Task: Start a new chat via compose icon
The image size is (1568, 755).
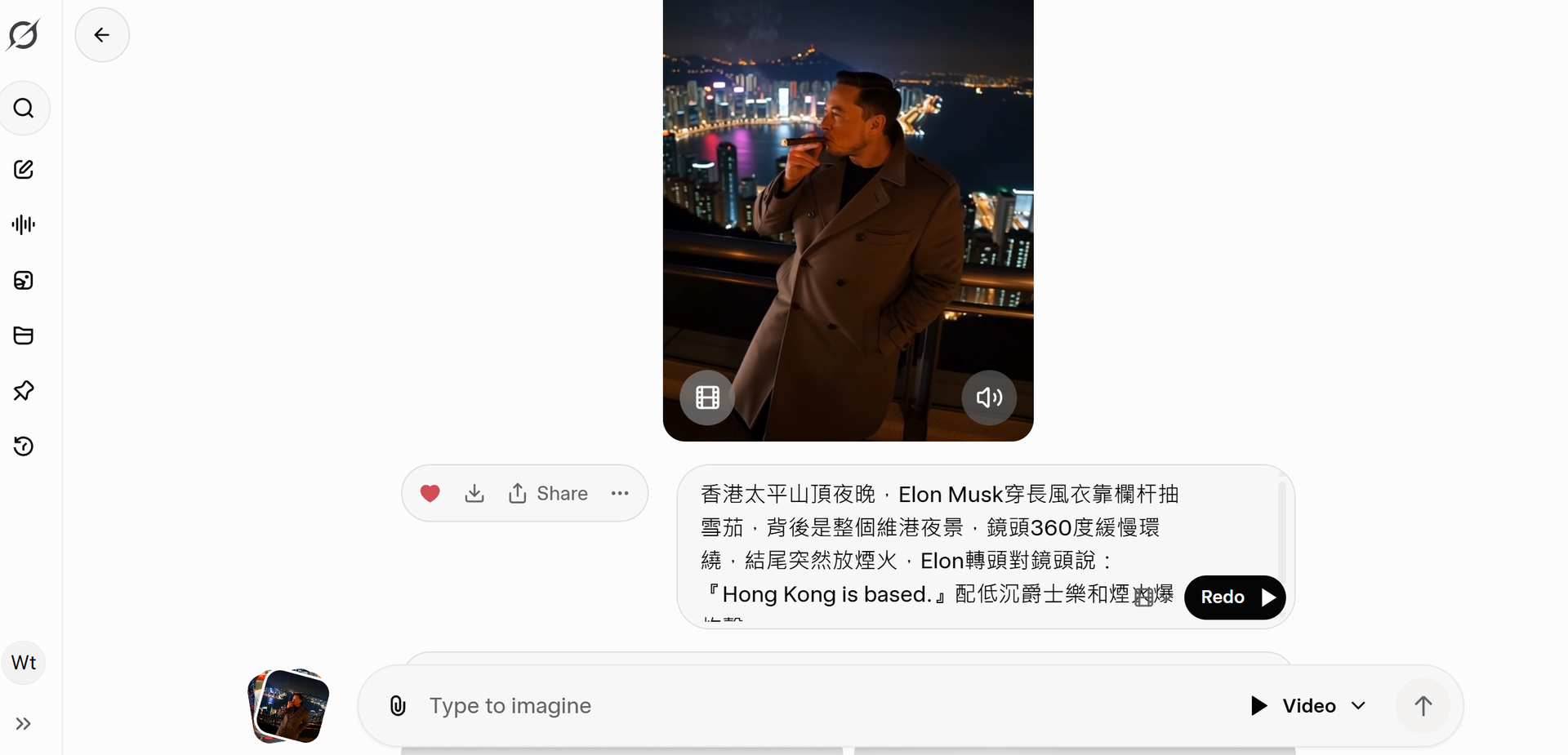Action: coord(24,170)
